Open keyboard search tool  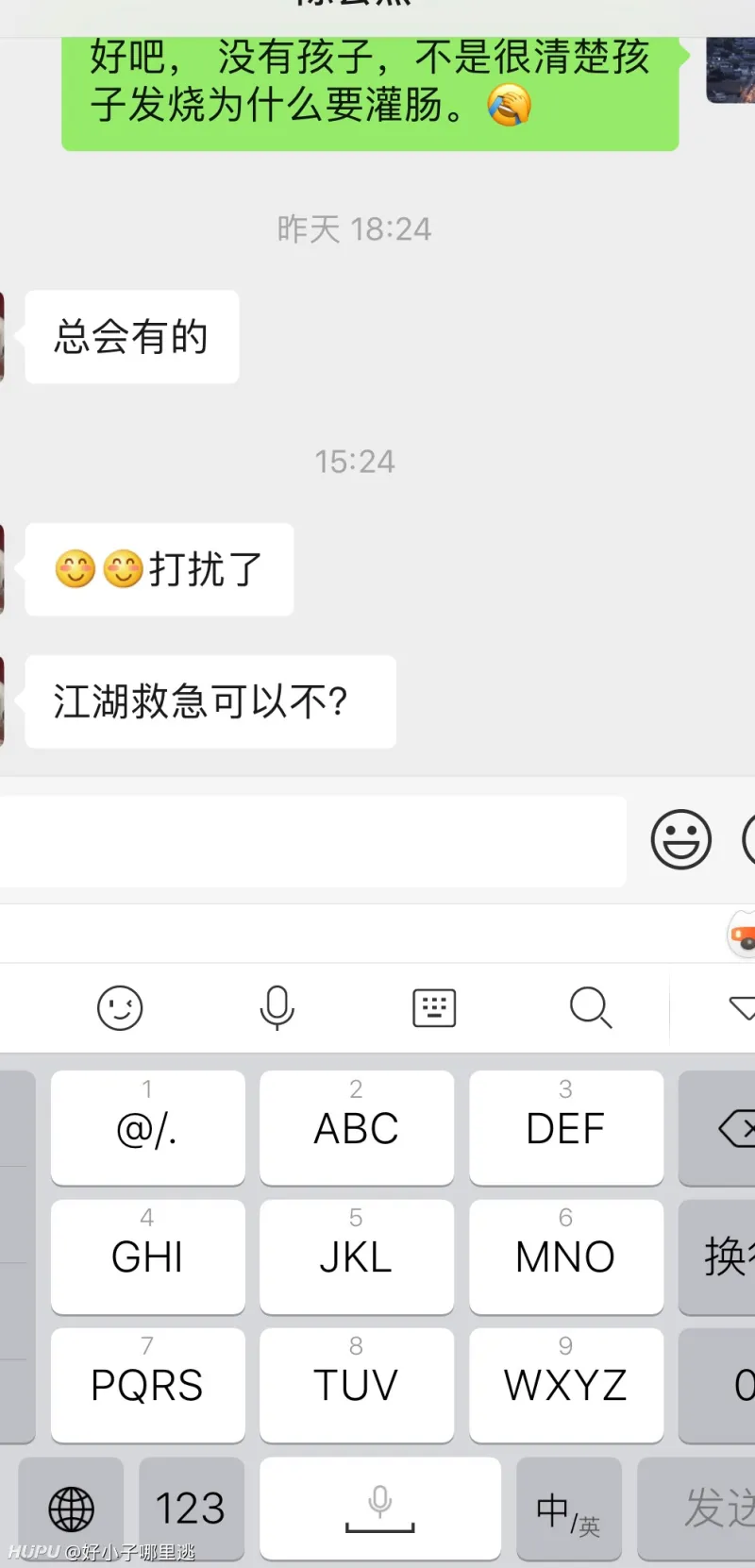coord(591,1008)
